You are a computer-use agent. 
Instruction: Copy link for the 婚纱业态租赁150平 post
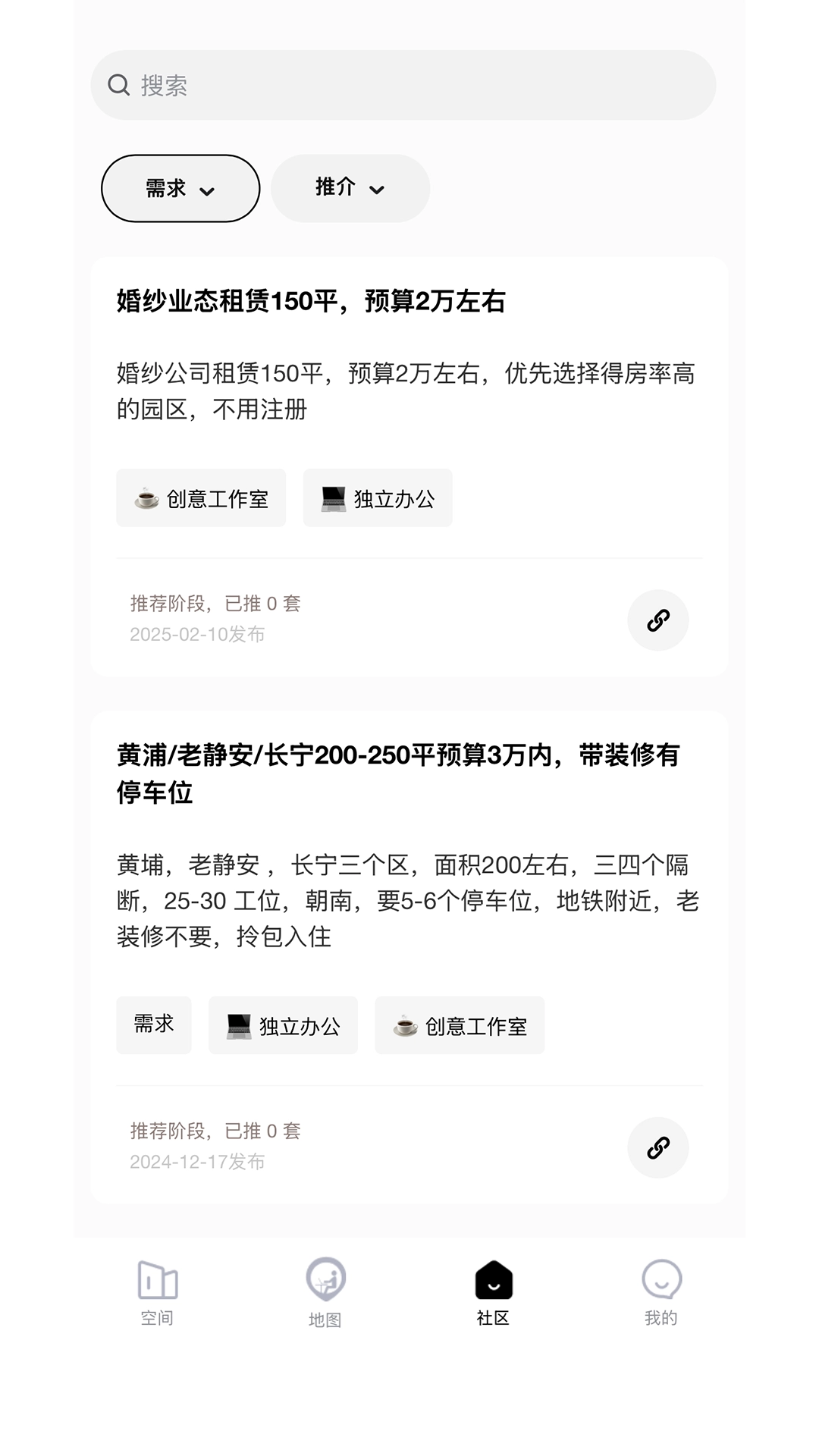tap(657, 620)
